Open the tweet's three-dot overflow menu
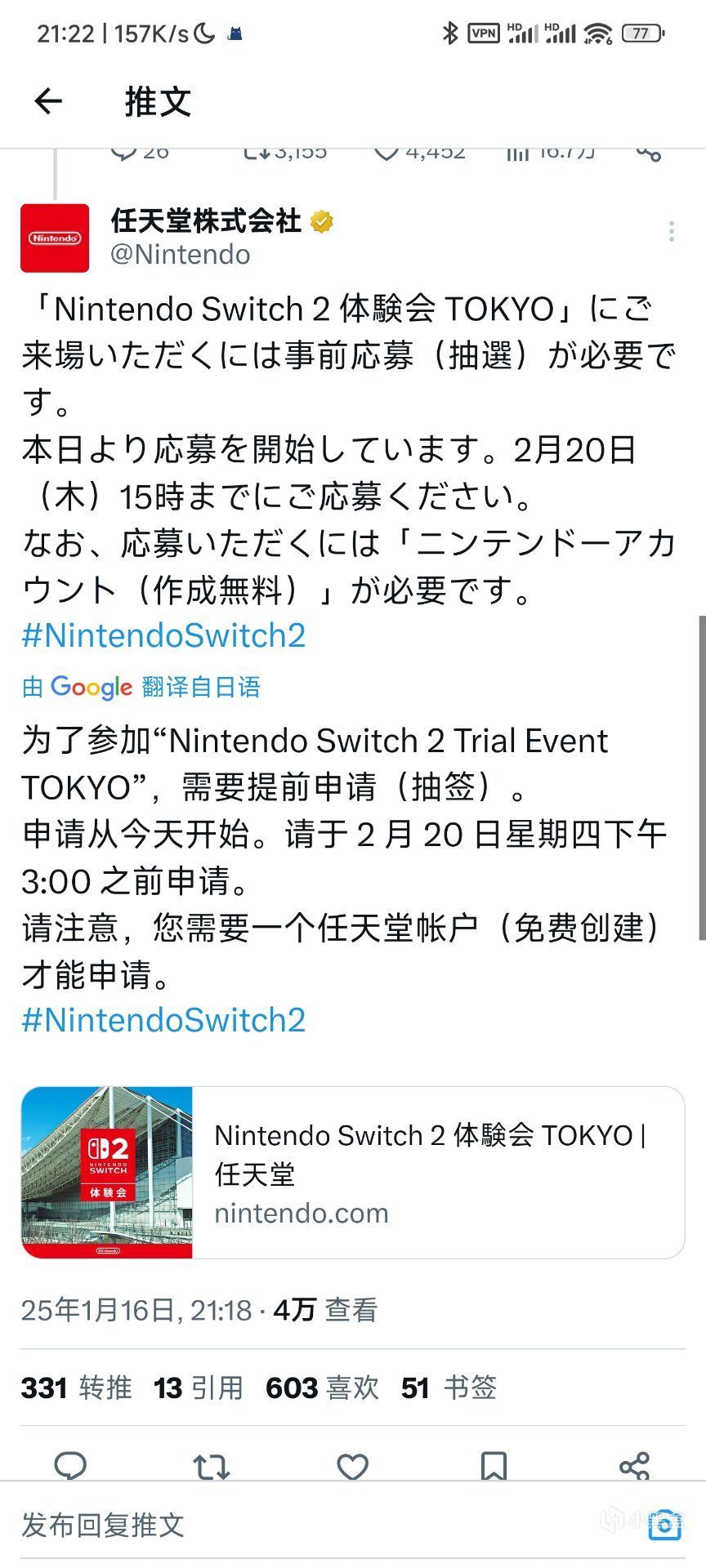This screenshot has width=706, height=1568. coord(671,231)
